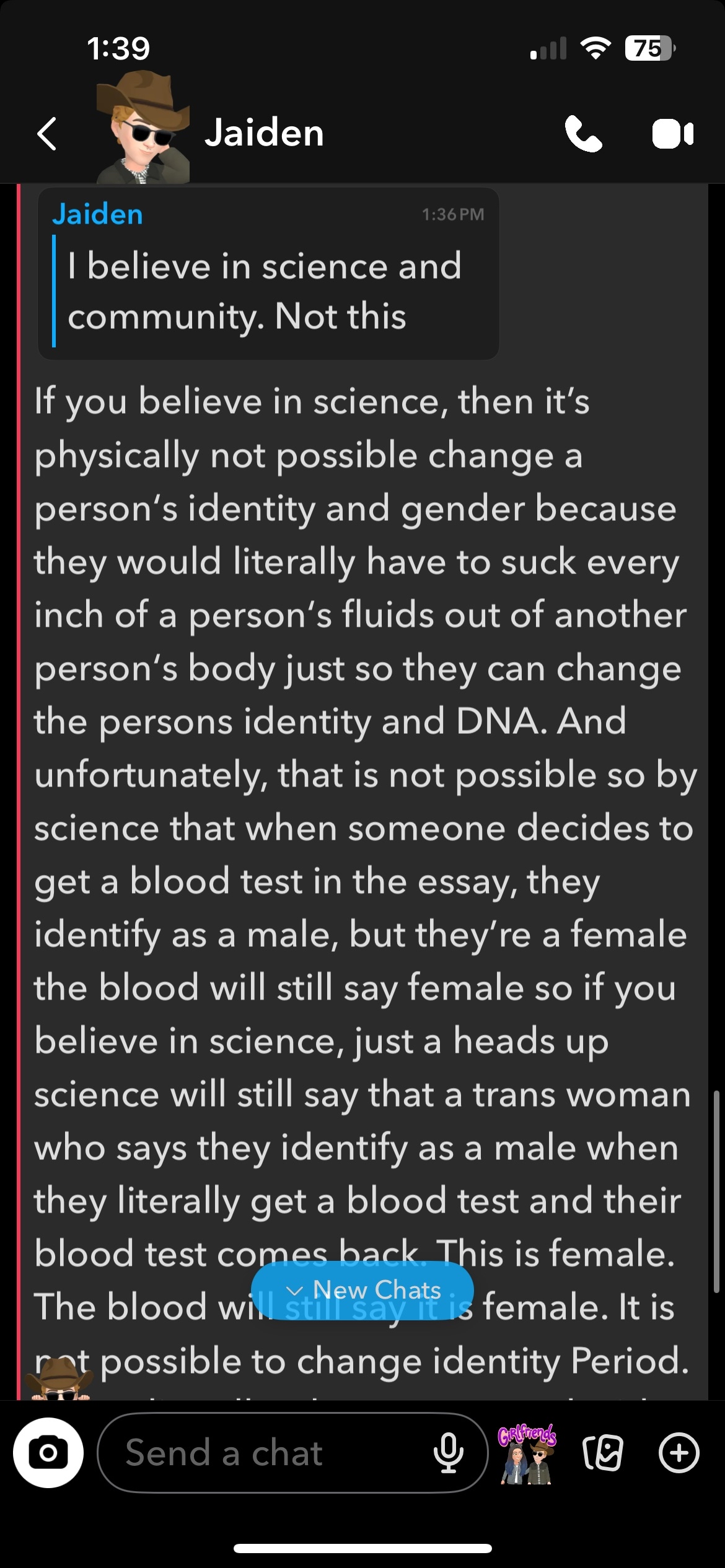
Task: Open the Girlfriends Bitmoji sticker suggestion
Action: click(x=527, y=1453)
